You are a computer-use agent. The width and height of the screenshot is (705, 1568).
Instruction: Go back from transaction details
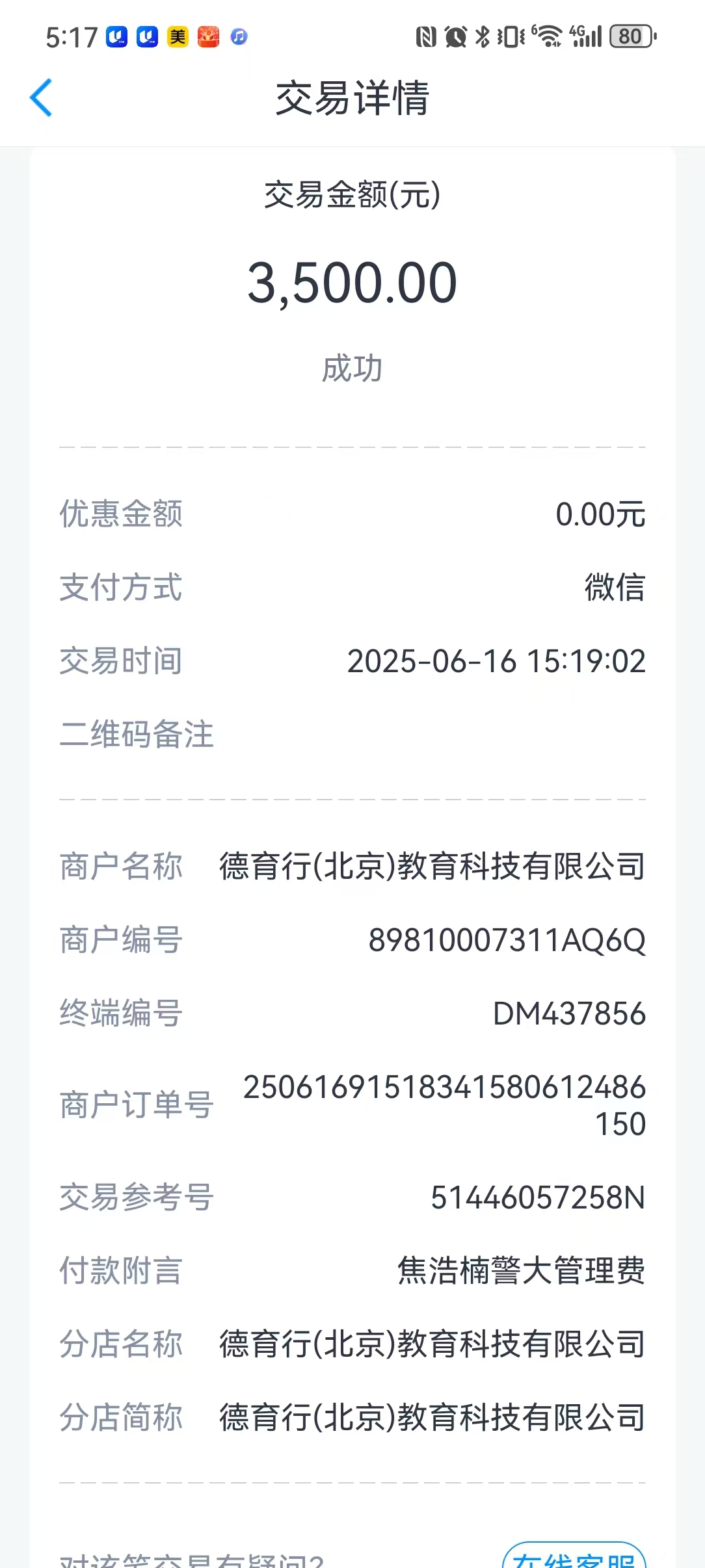pos(41,98)
